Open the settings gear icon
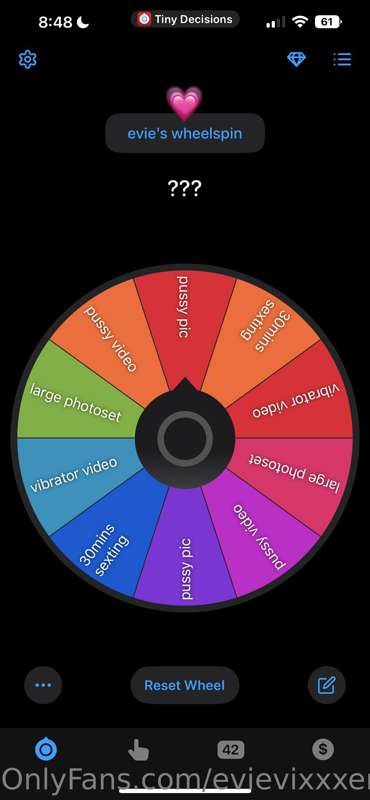370x800 pixels. 28,60
